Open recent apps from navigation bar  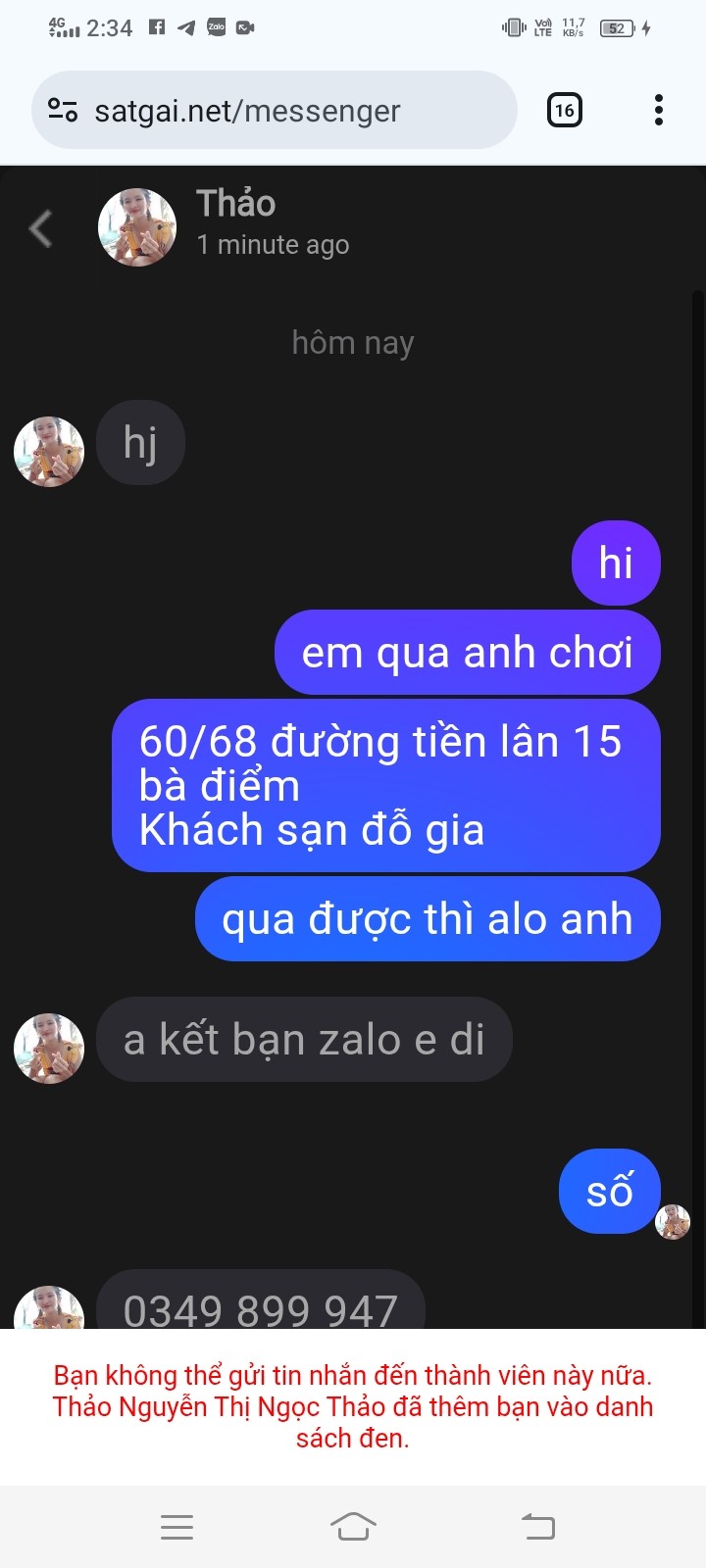coord(176,1526)
